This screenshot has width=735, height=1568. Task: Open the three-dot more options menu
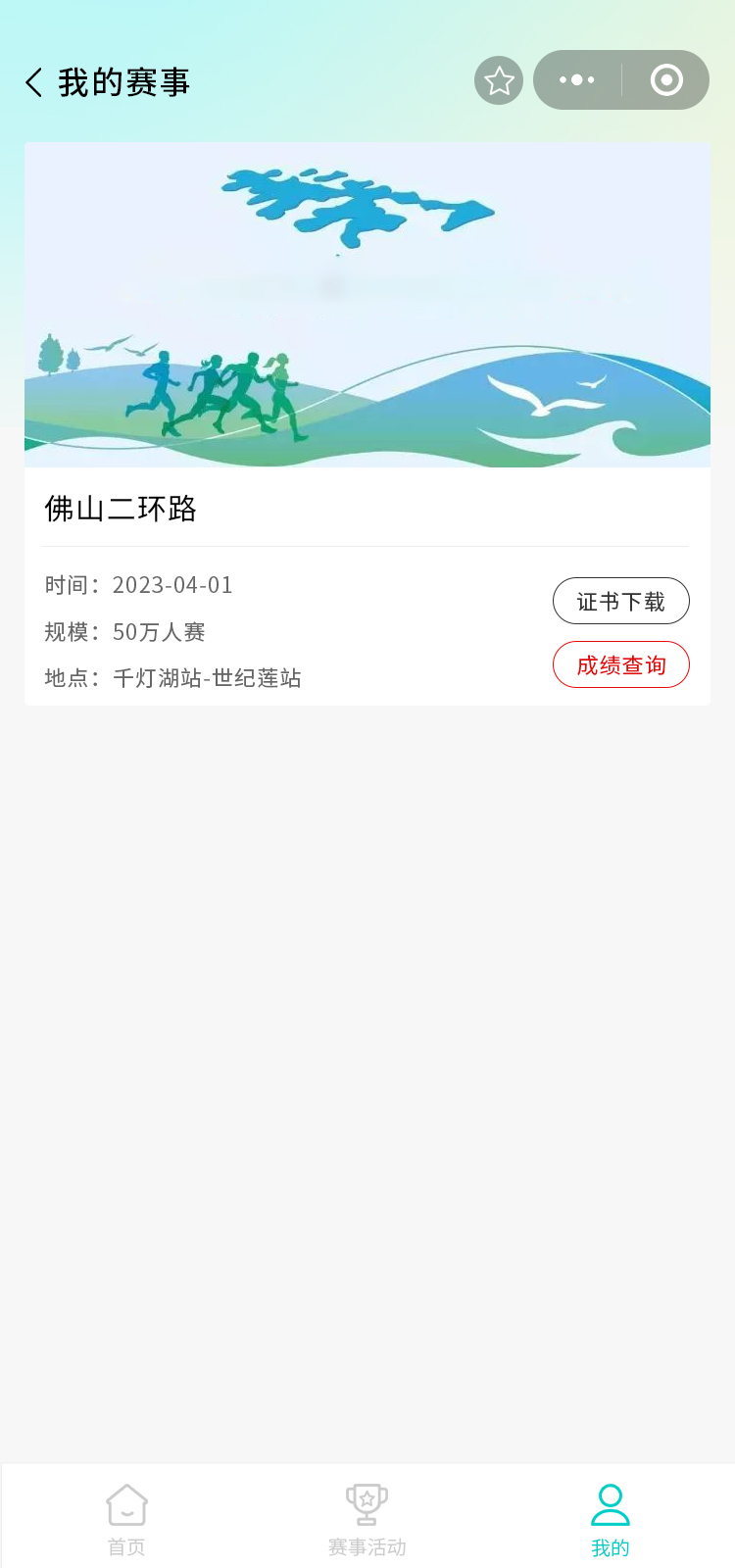coord(577,80)
